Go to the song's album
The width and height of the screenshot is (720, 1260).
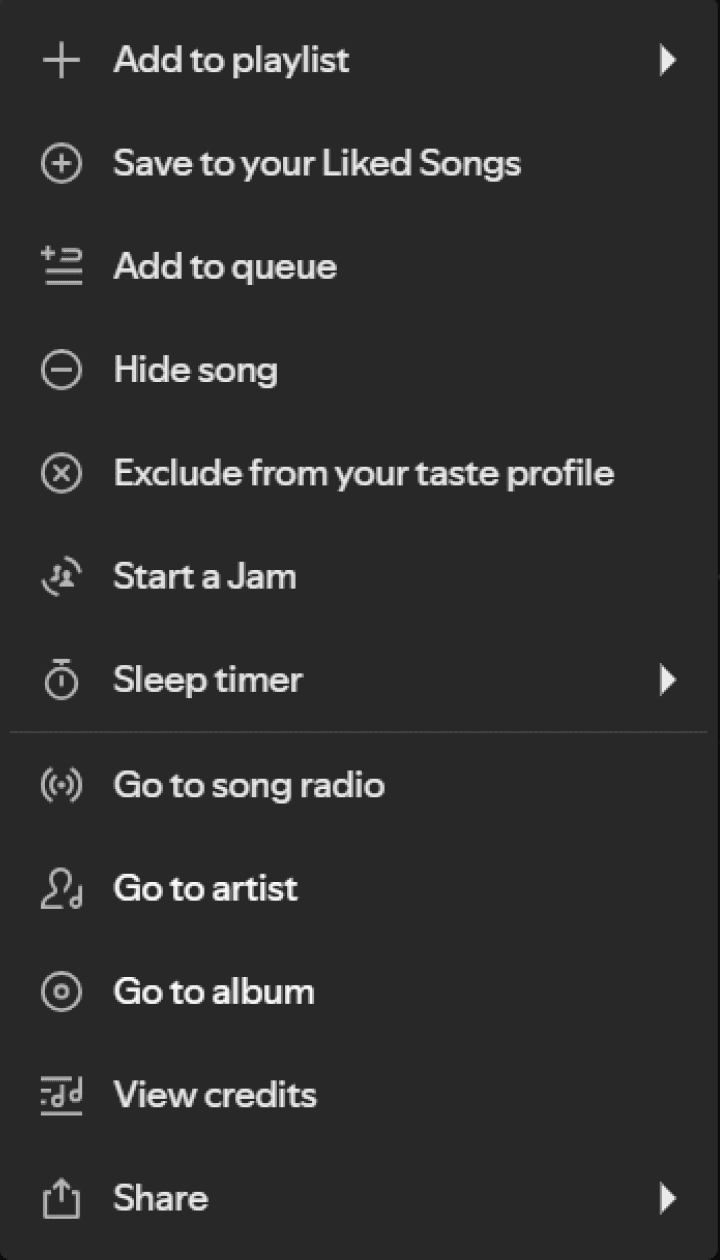214,991
